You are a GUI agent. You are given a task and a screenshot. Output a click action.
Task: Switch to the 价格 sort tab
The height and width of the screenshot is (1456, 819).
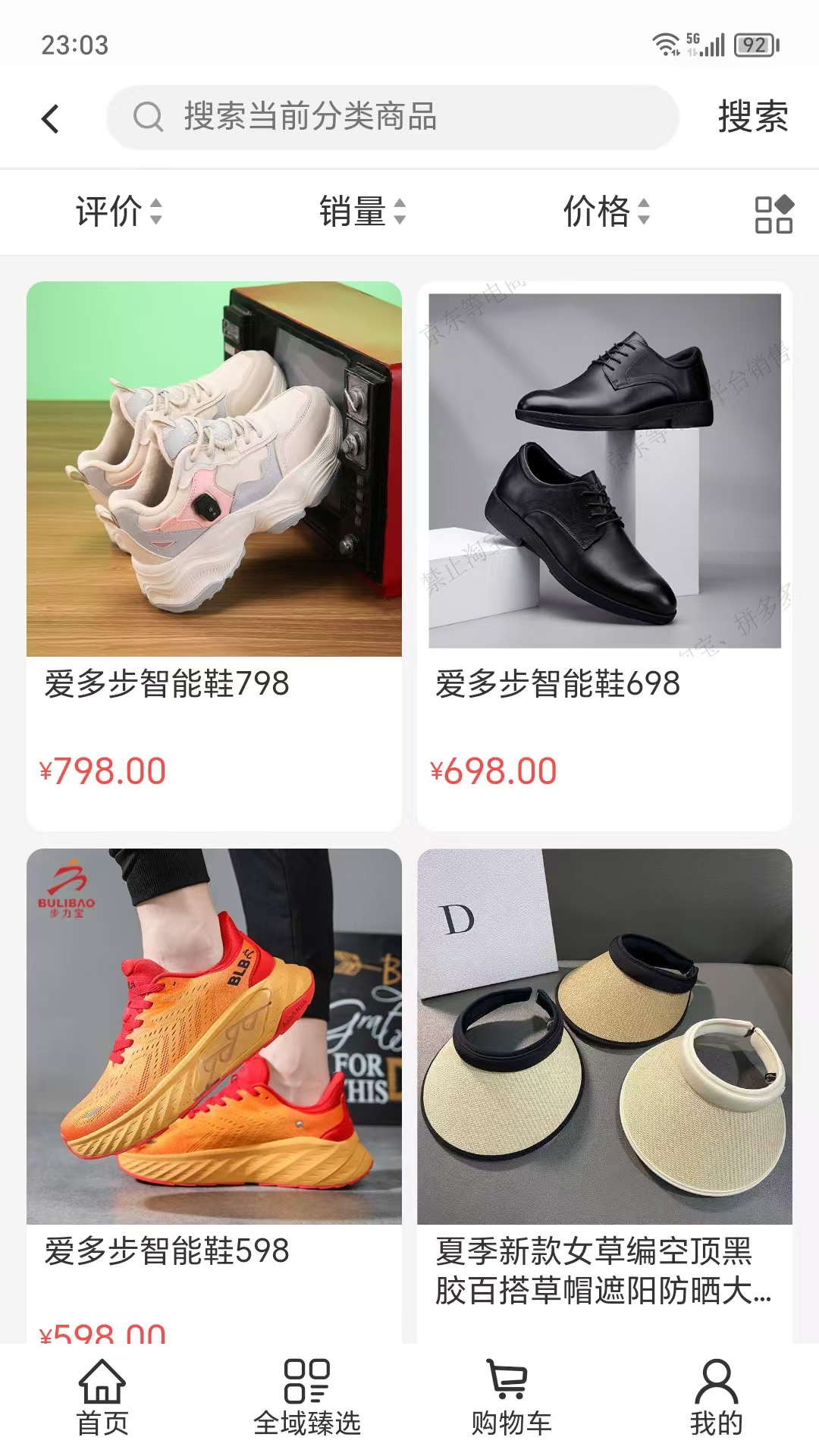click(599, 212)
